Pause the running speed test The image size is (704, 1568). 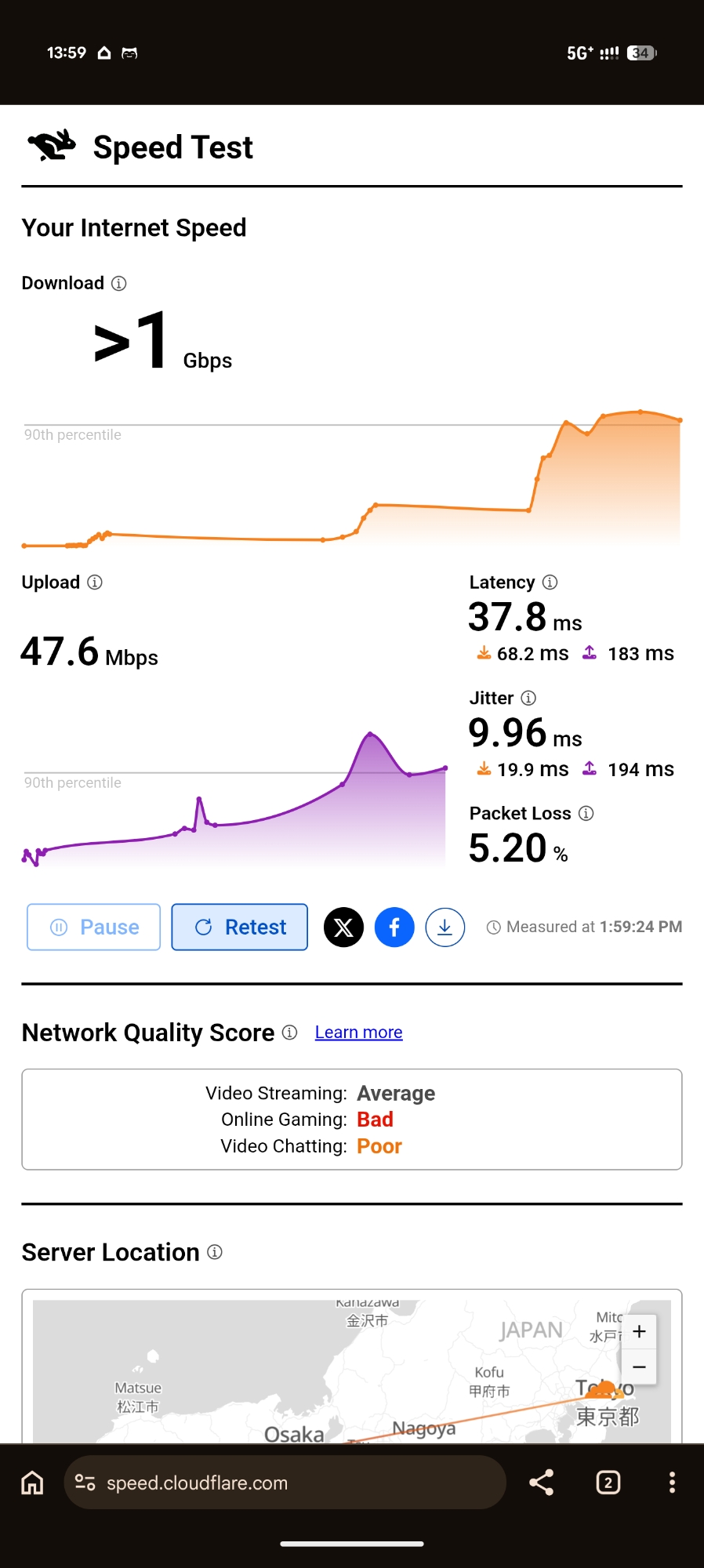click(x=94, y=927)
